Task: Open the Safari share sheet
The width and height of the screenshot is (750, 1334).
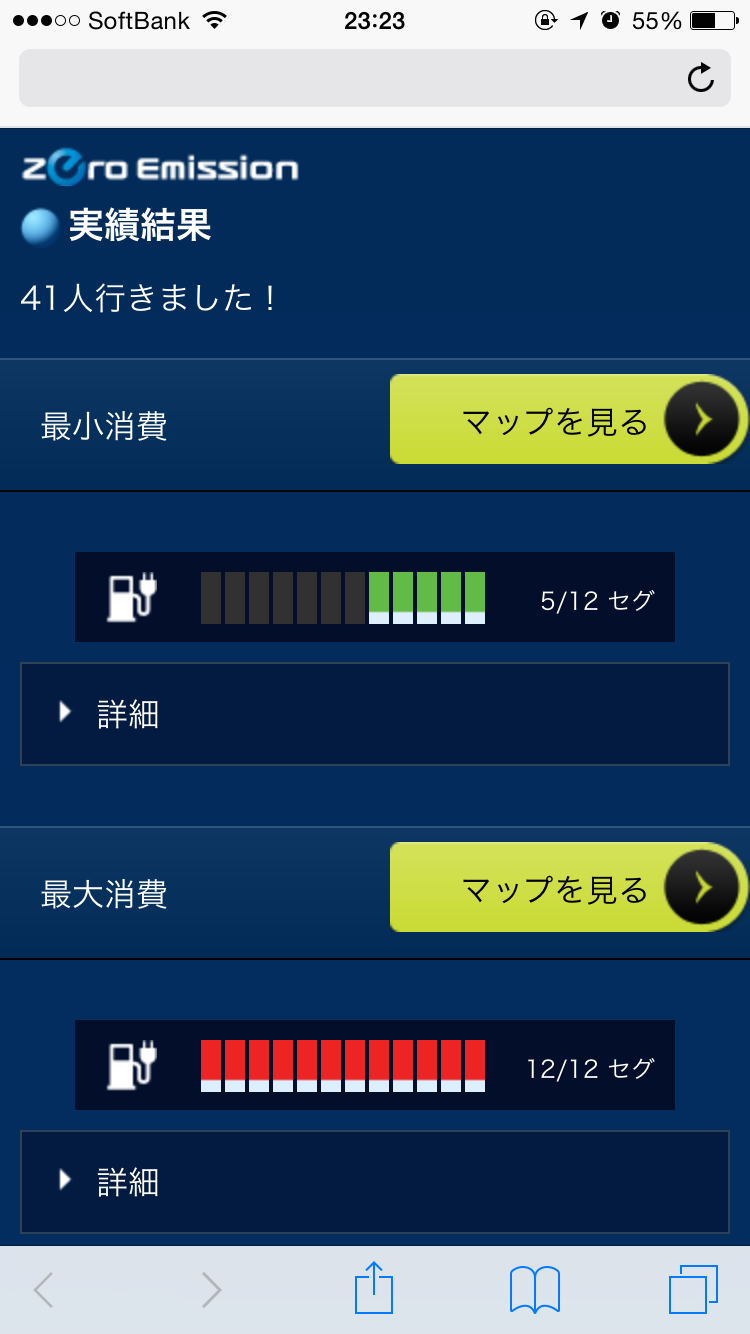Action: point(374,1289)
